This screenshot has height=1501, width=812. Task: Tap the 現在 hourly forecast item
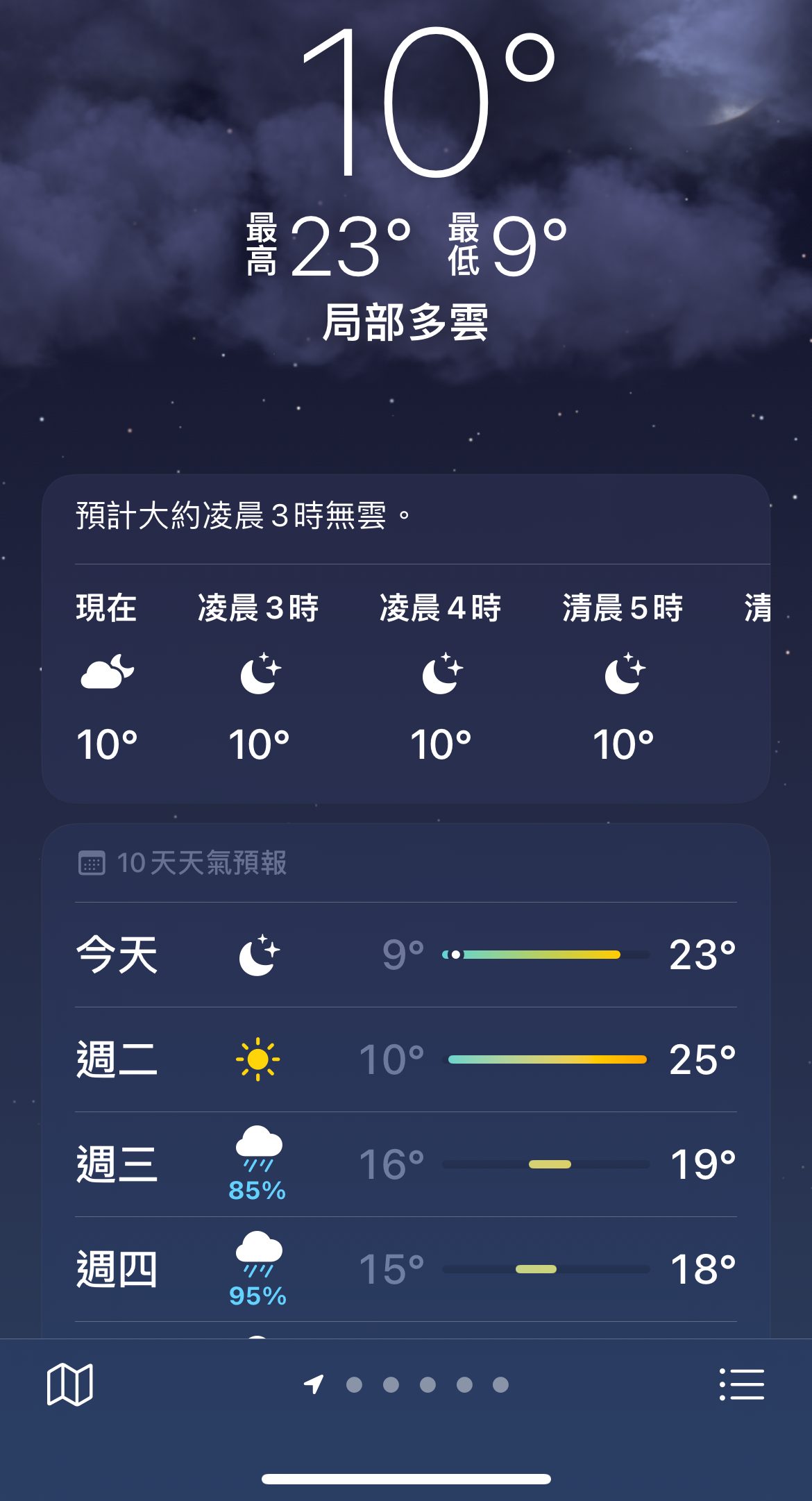click(x=107, y=677)
